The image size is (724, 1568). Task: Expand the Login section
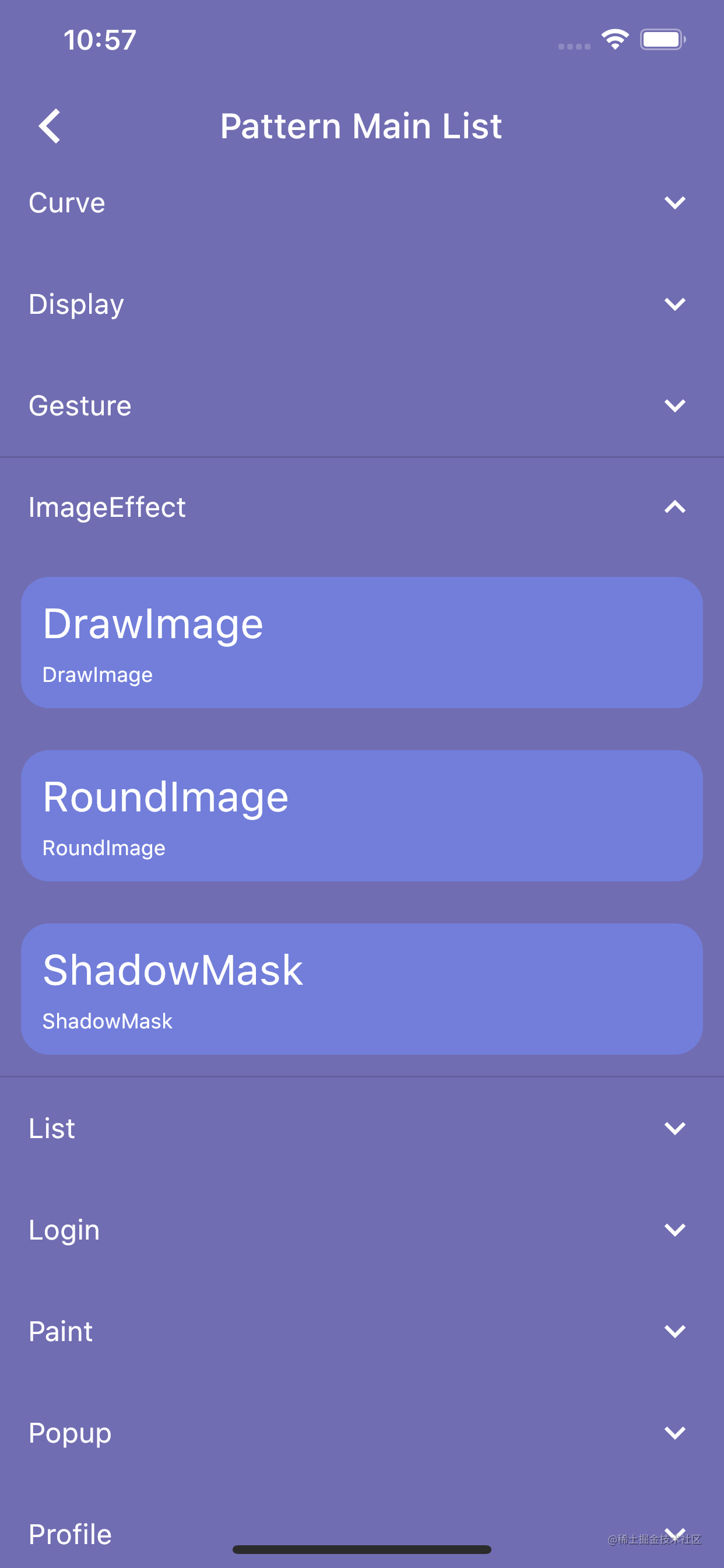pyautogui.click(x=362, y=1230)
